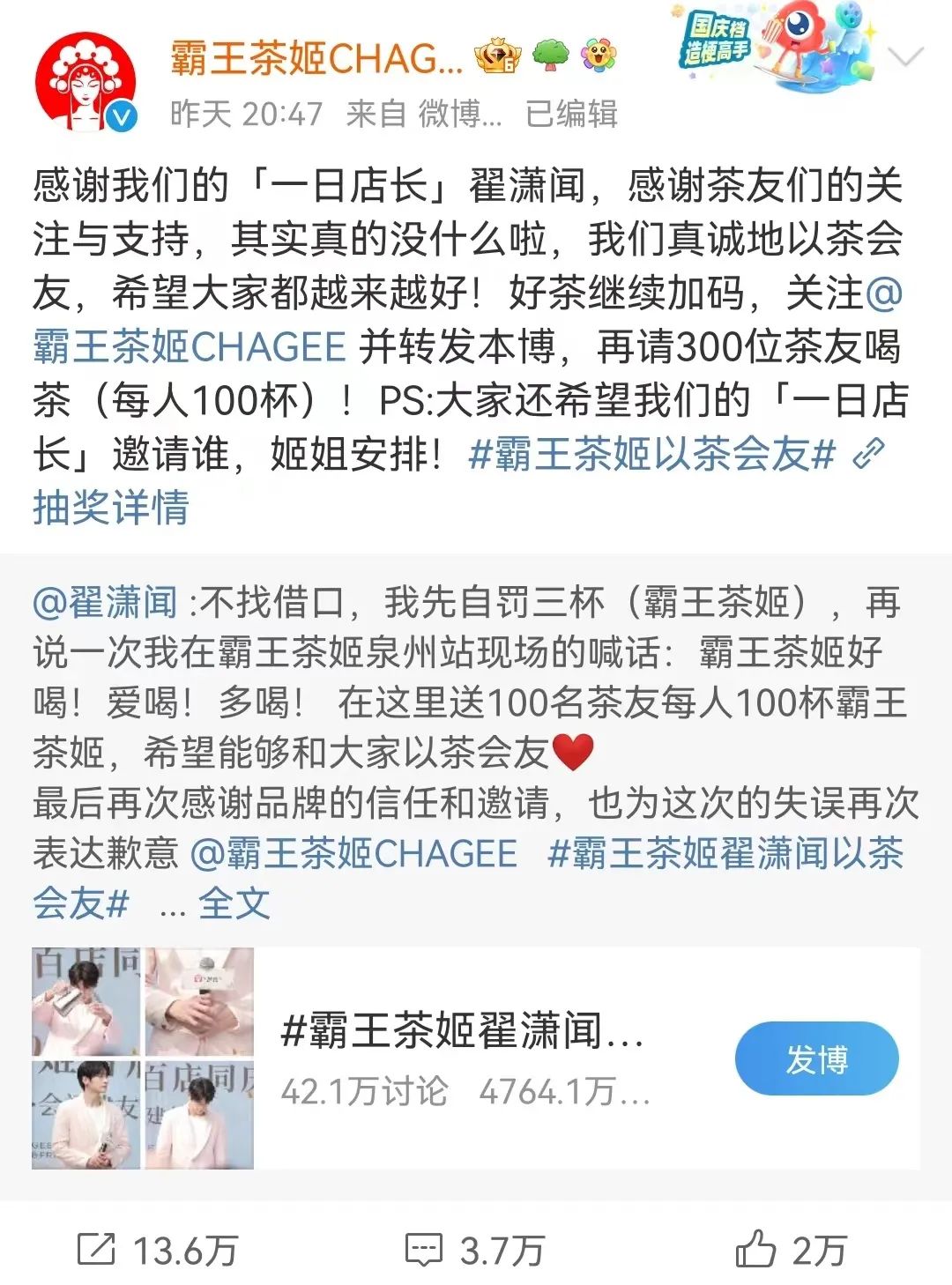Viewport: 952px width, 1285px height.
Task: Open @翟潇闻 profile mention
Action: pyautogui.click(x=106, y=603)
